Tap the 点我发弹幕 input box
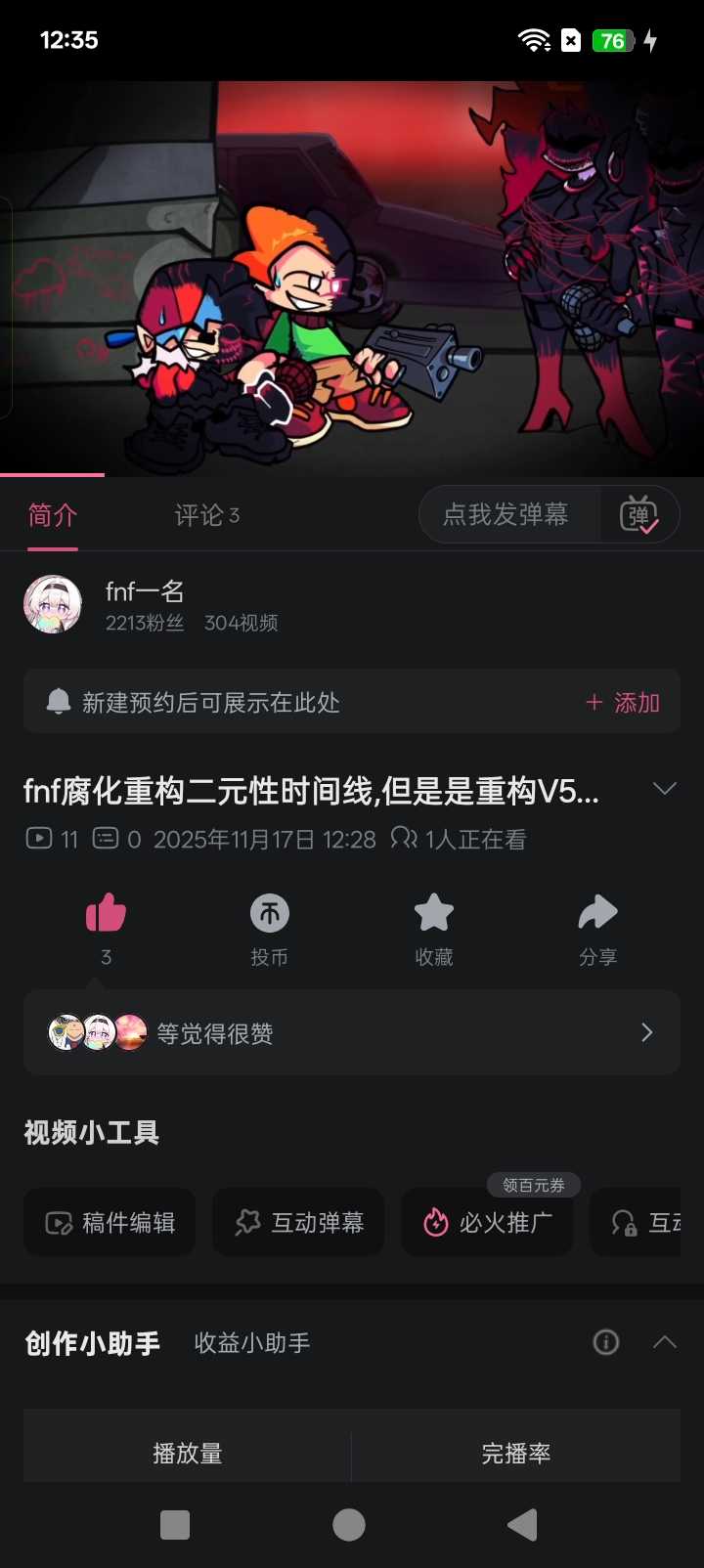The width and height of the screenshot is (704, 1568). [506, 514]
